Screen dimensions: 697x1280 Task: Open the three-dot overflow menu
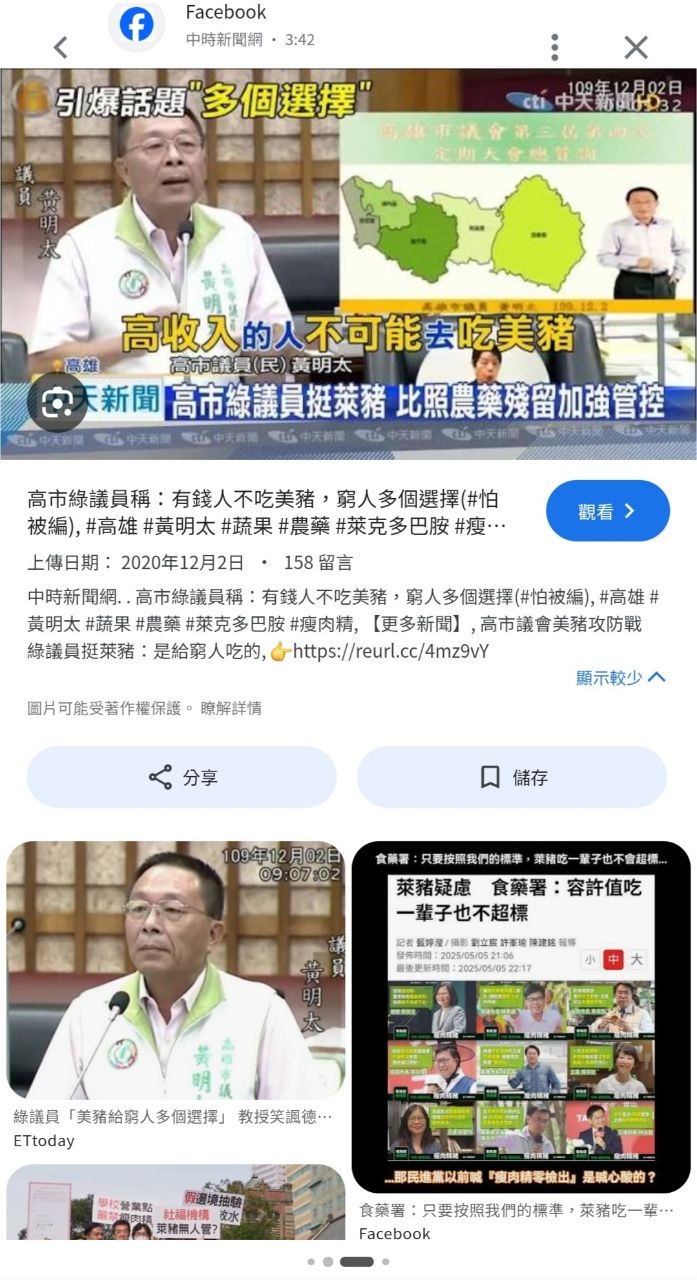point(554,47)
